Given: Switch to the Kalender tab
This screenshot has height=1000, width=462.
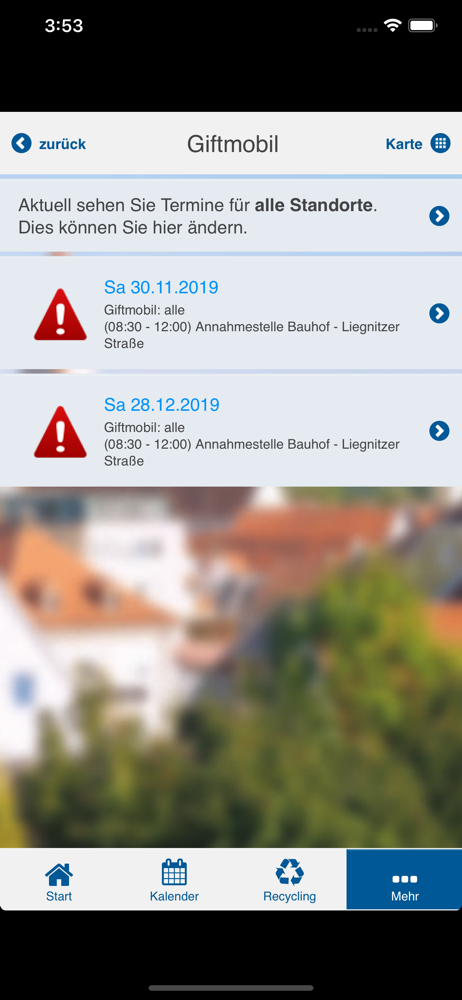Looking at the screenshot, I should tap(174, 879).
